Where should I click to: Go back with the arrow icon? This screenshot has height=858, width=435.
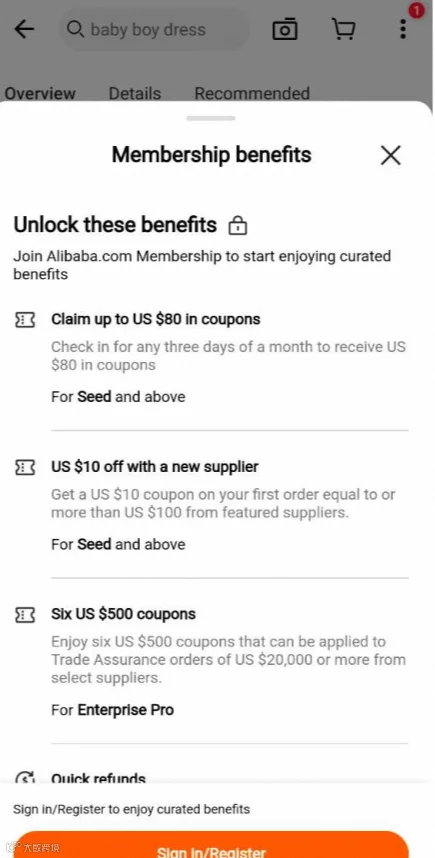click(24, 29)
